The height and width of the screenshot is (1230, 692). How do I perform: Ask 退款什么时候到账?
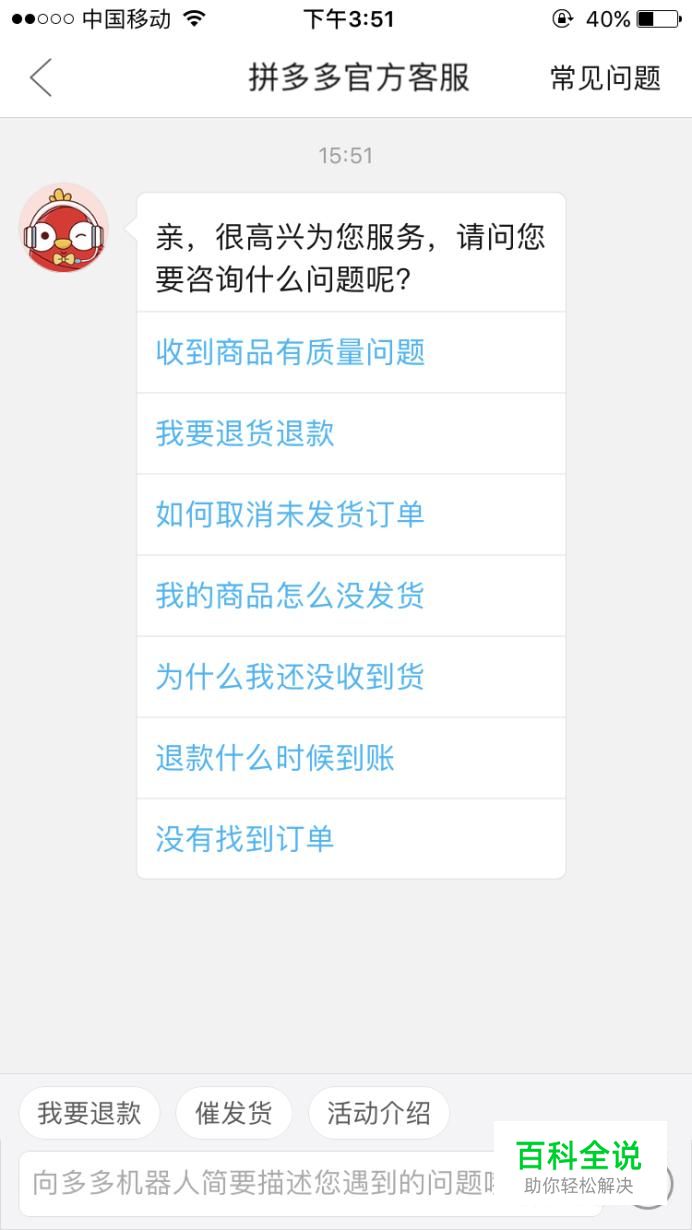click(x=275, y=757)
